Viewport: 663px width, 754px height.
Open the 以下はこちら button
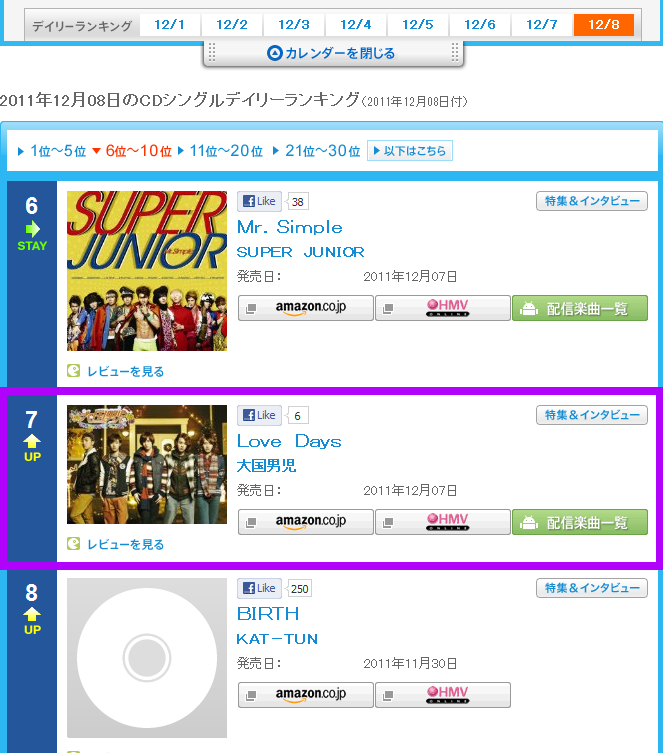pyautogui.click(x=410, y=151)
